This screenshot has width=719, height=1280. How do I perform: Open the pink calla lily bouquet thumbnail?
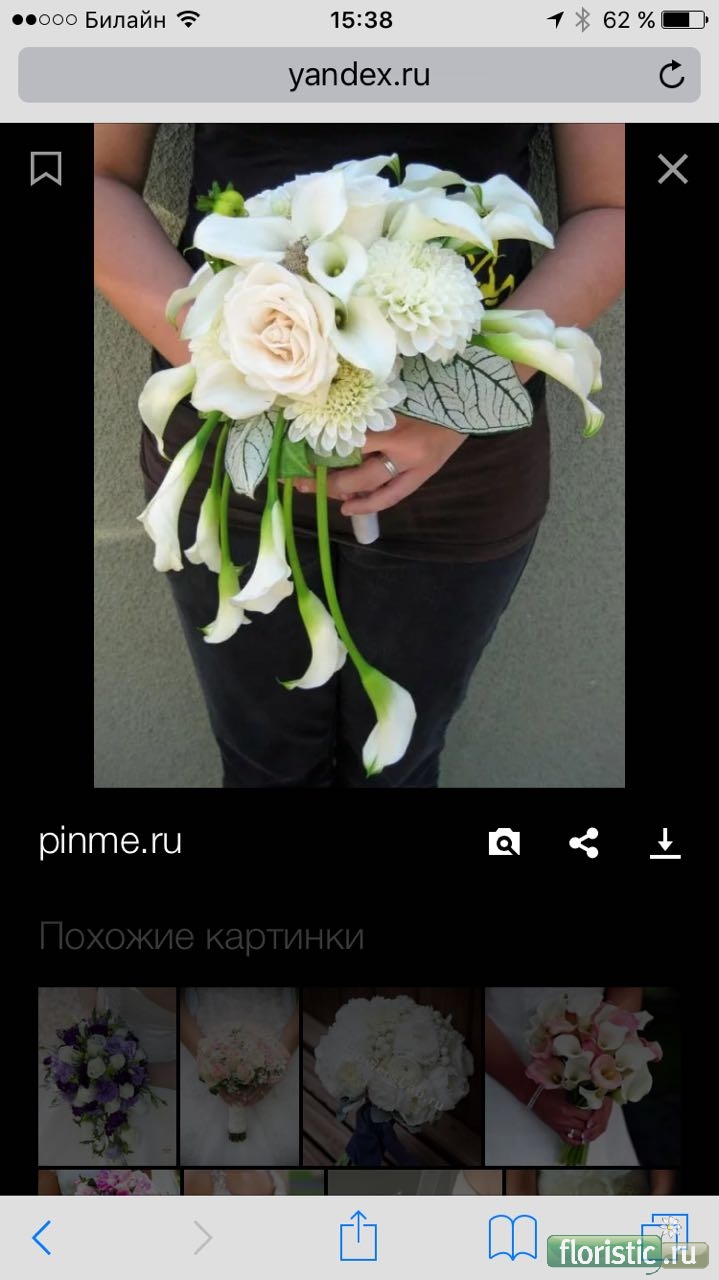coord(582,1076)
